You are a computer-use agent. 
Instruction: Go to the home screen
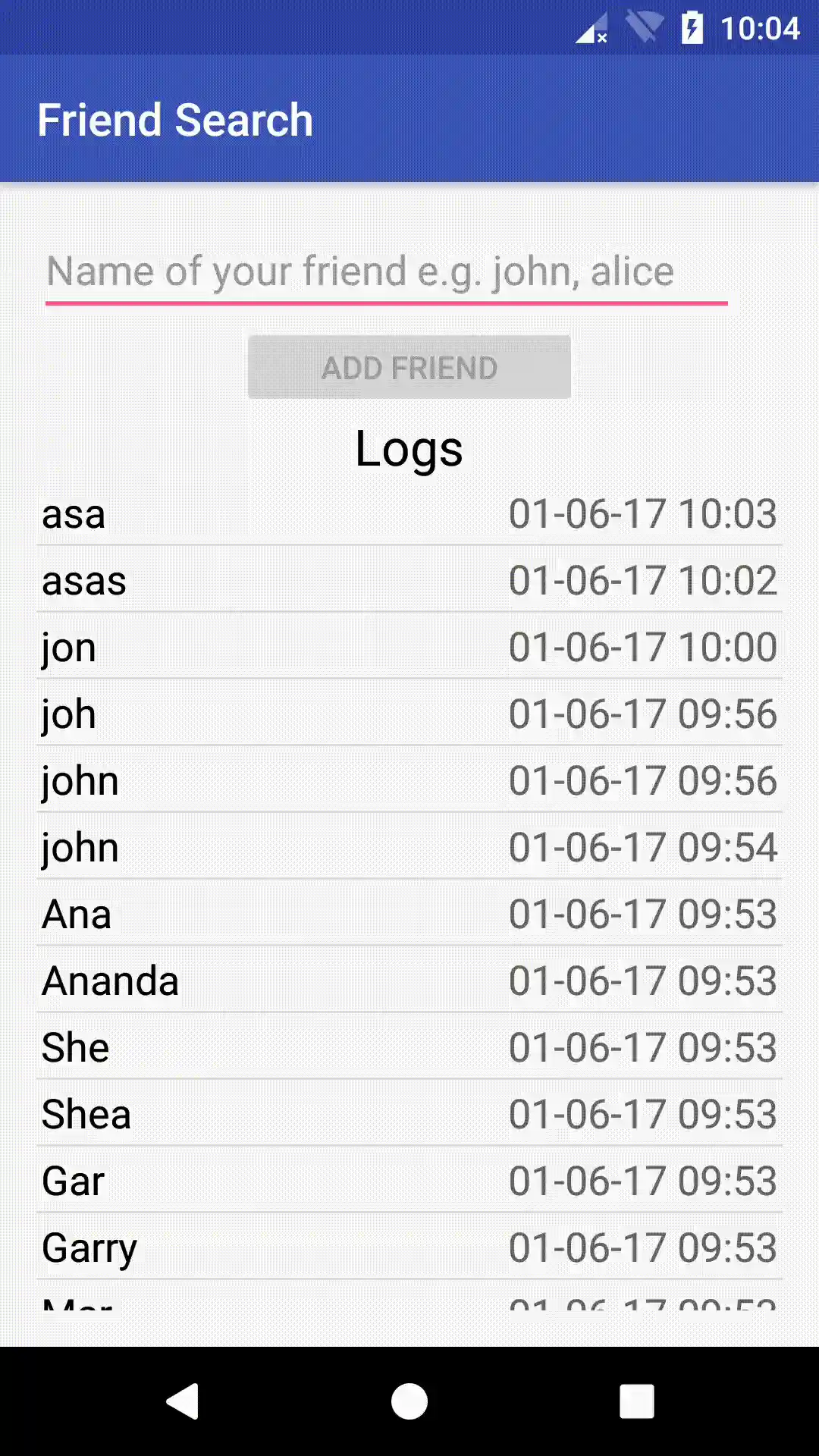click(x=409, y=1401)
